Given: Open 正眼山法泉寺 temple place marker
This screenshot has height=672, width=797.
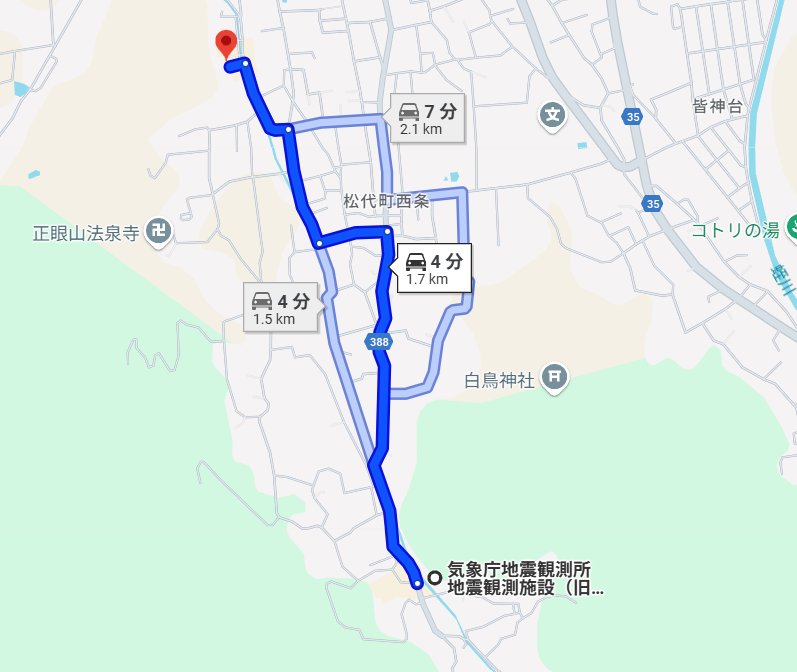Looking at the screenshot, I should click(158, 232).
